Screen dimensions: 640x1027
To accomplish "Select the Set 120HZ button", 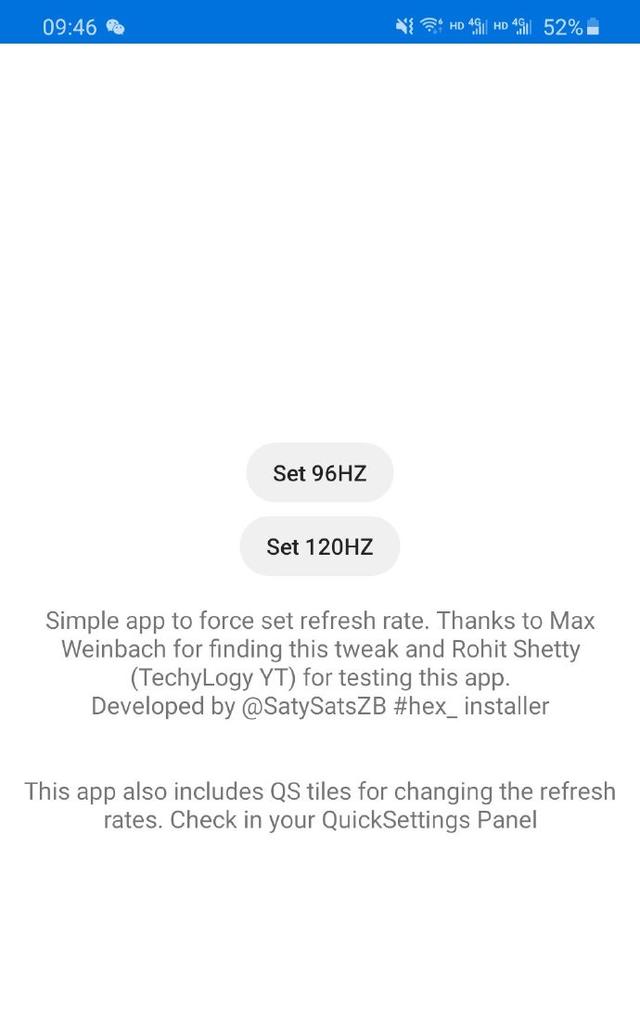I will coord(320,546).
